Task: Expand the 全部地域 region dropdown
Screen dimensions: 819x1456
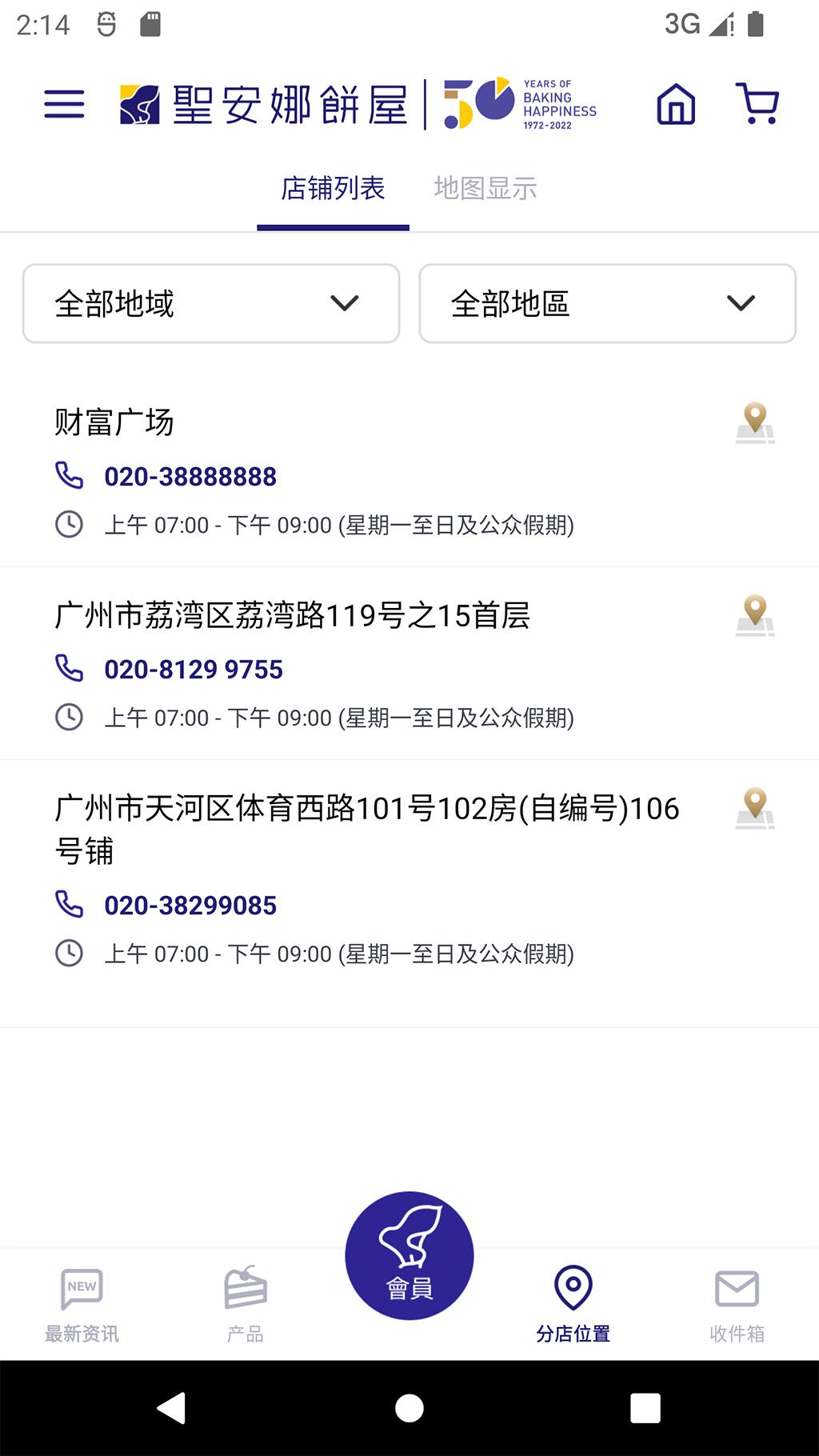Action: (x=210, y=302)
